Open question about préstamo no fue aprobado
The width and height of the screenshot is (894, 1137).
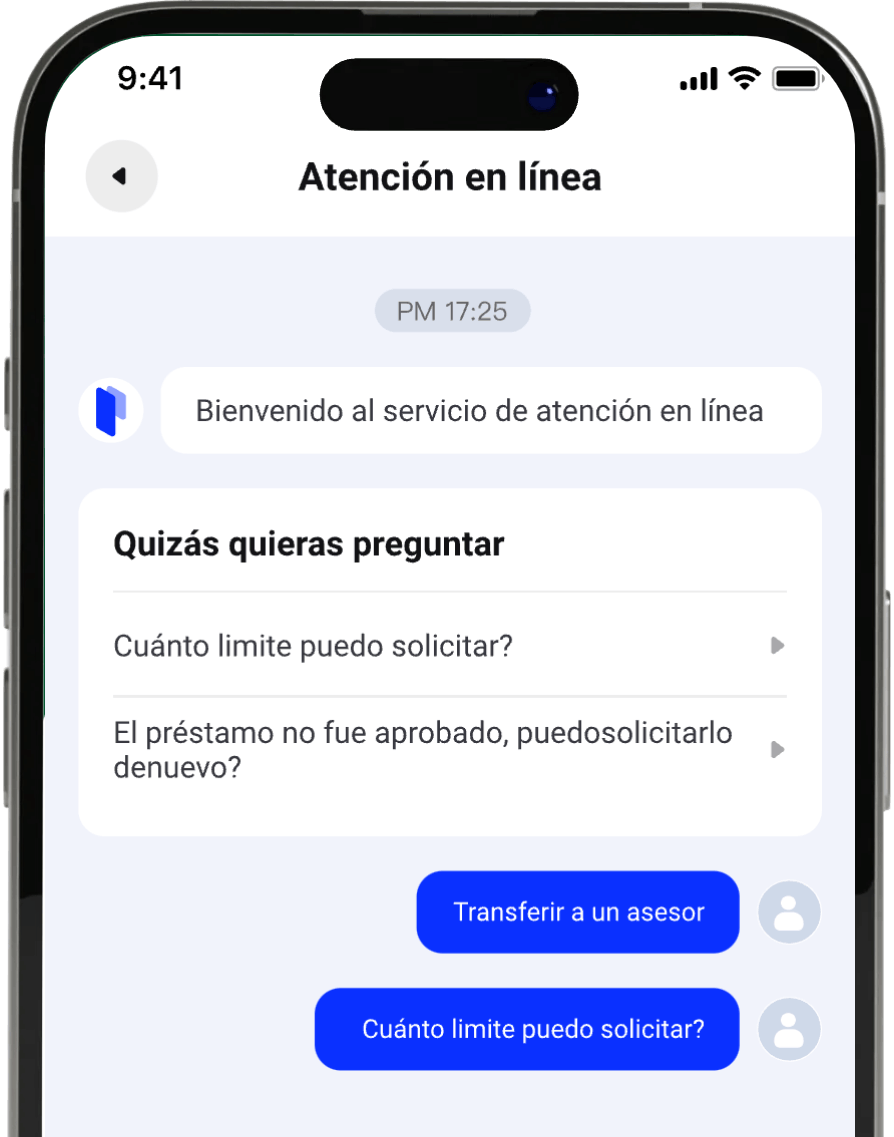click(x=449, y=750)
